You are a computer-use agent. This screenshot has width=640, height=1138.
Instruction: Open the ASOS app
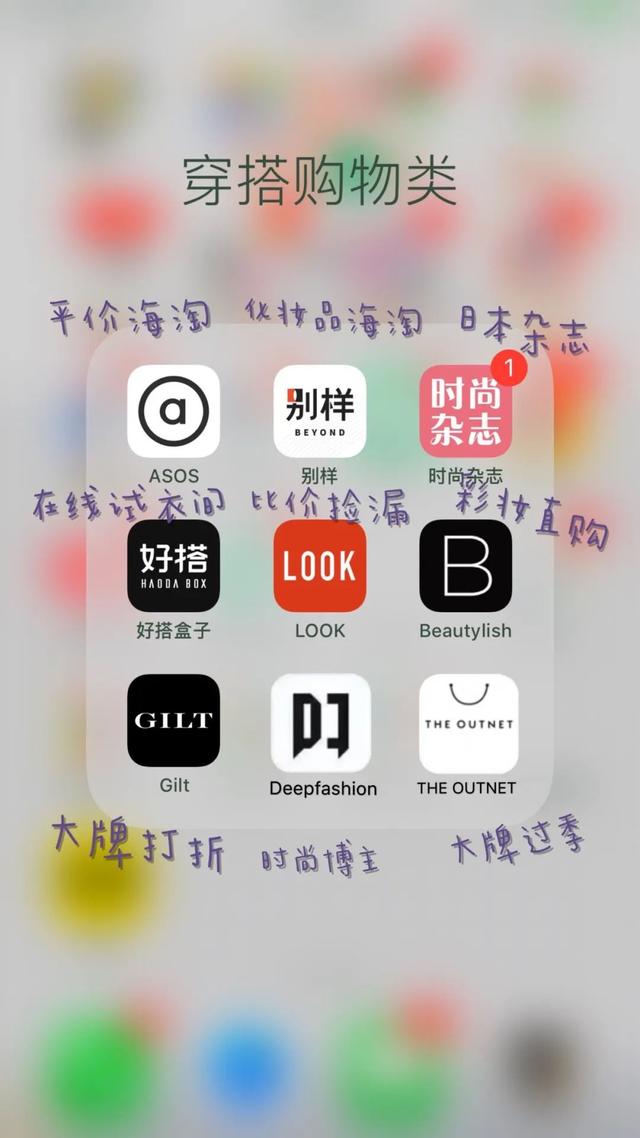click(173, 411)
